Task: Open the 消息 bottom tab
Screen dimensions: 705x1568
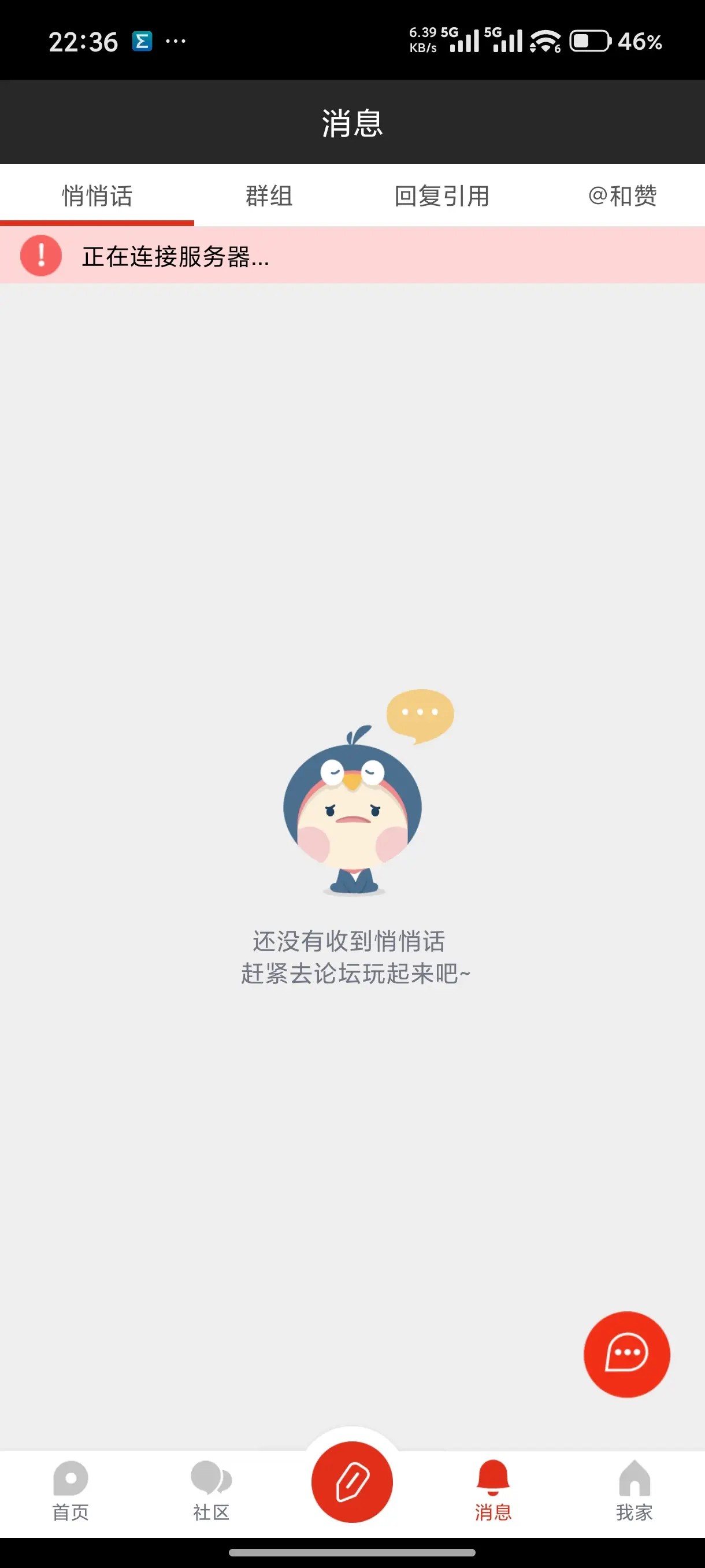Action: point(493,1490)
